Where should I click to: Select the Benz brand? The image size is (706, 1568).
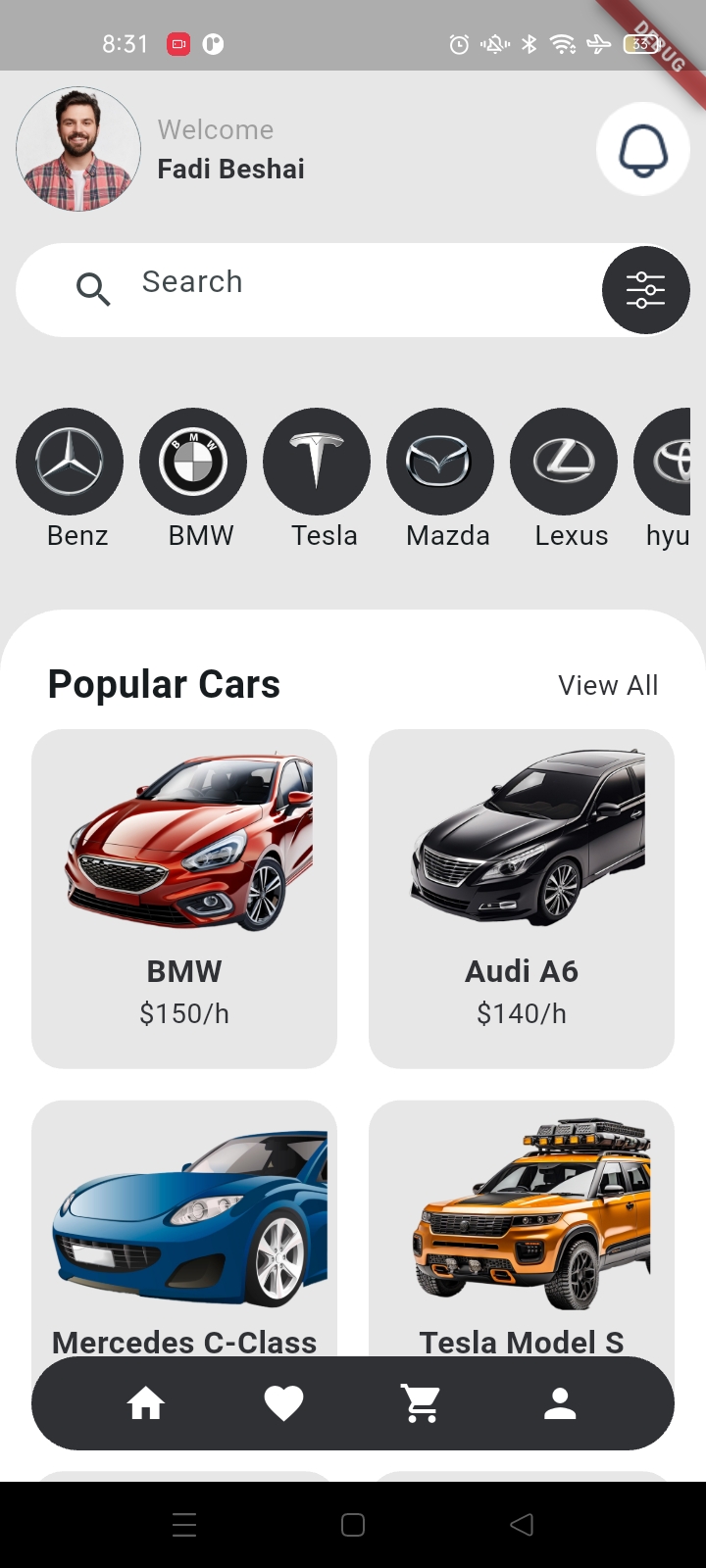point(70,462)
